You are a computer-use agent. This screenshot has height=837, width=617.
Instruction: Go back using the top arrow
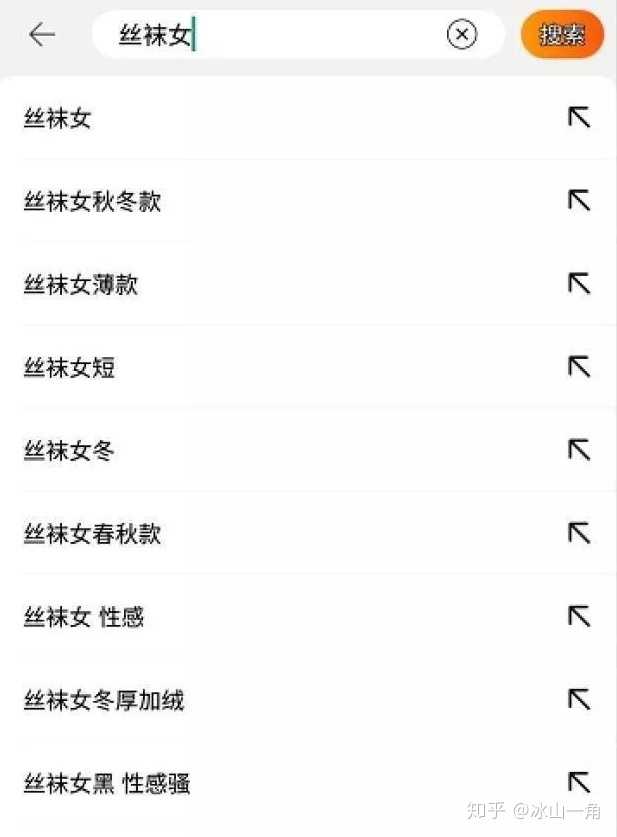(x=42, y=35)
